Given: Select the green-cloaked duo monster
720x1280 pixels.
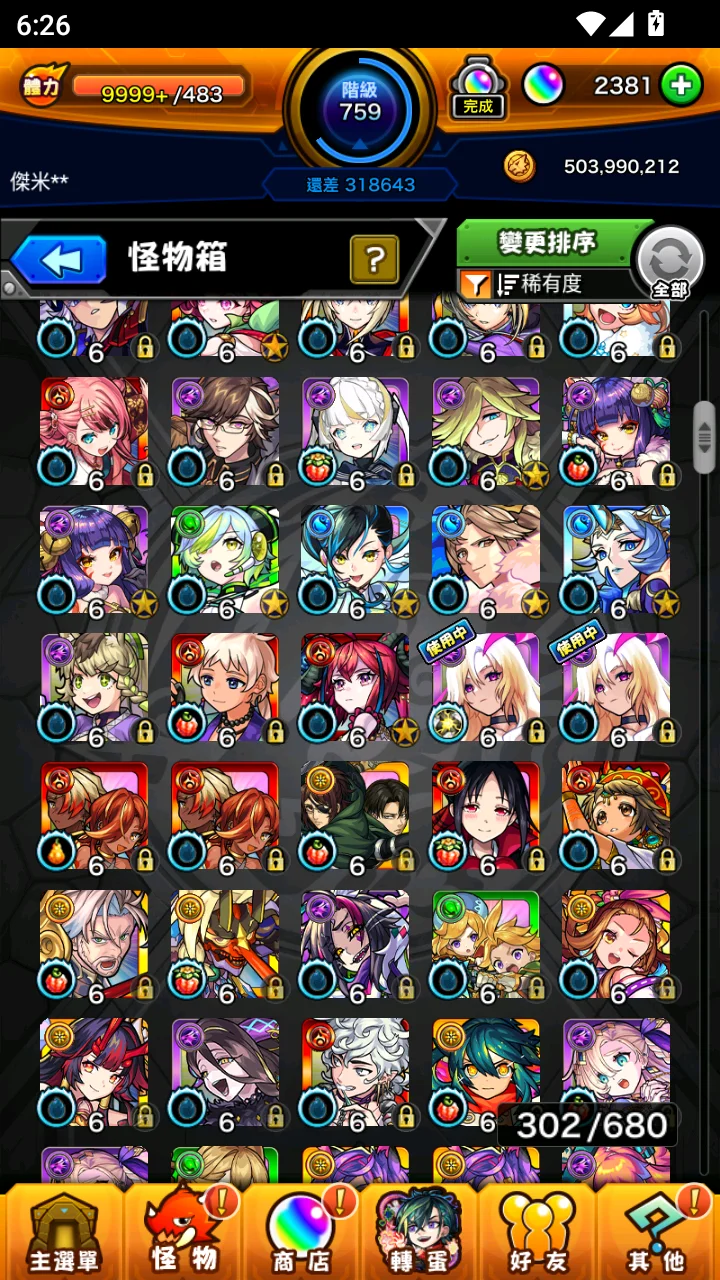Looking at the screenshot, I should click(x=355, y=816).
